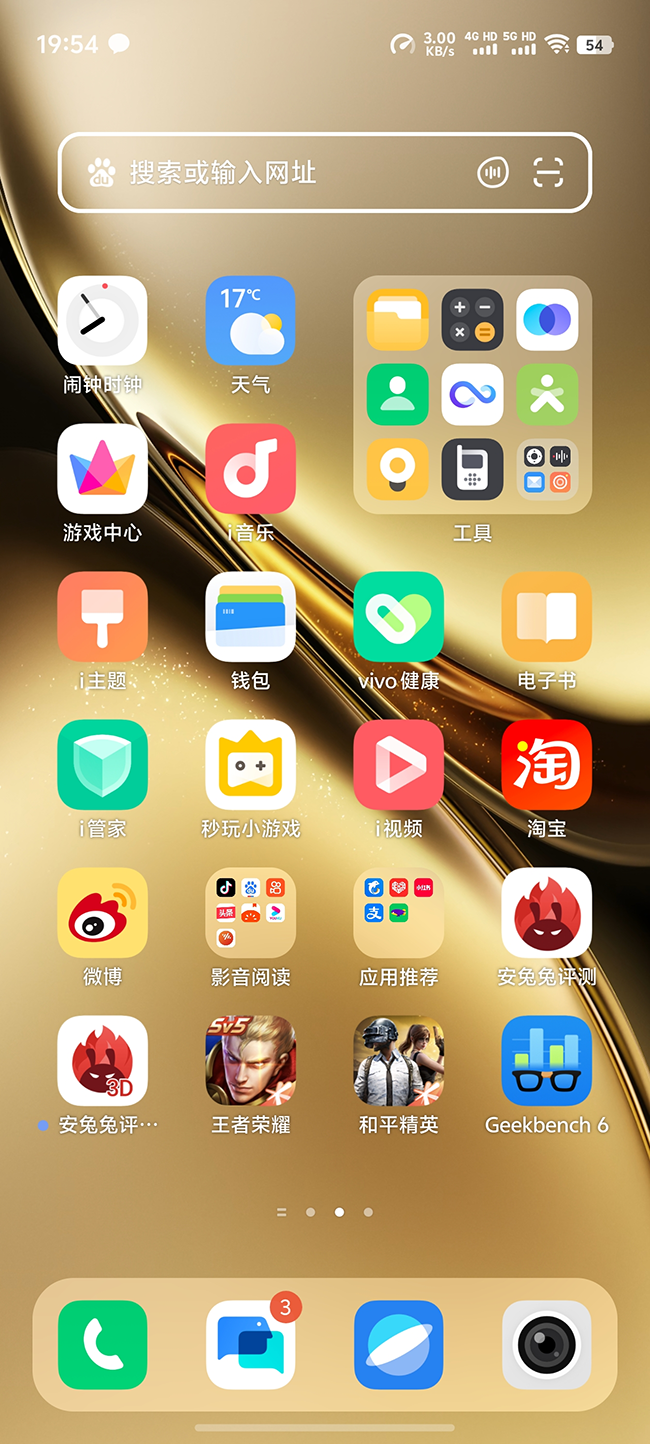This screenshot has height=1444, width=650.
Task: Launch the camera from dock
Action: (546, 1345)
